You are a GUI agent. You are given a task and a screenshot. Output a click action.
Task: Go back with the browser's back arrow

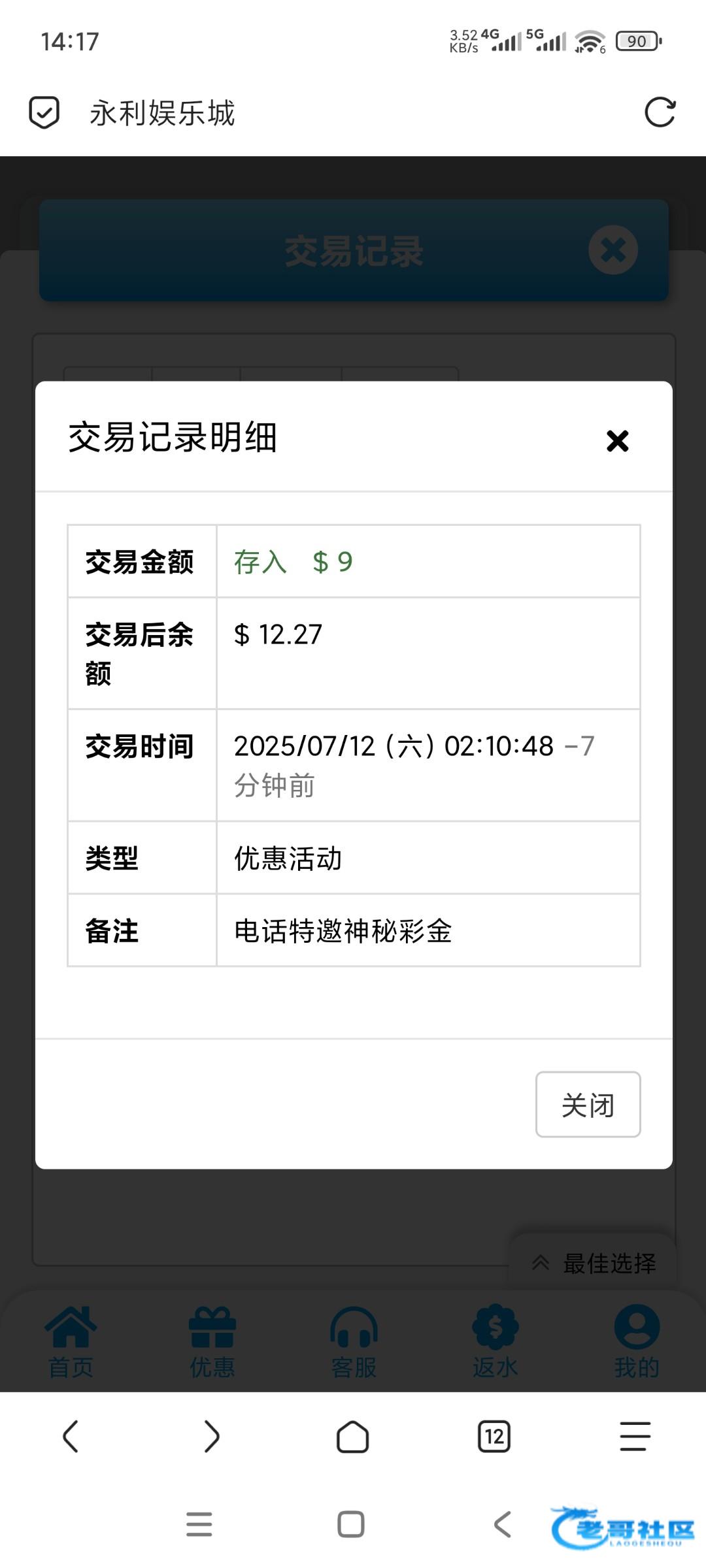(x=71, y=1437)
